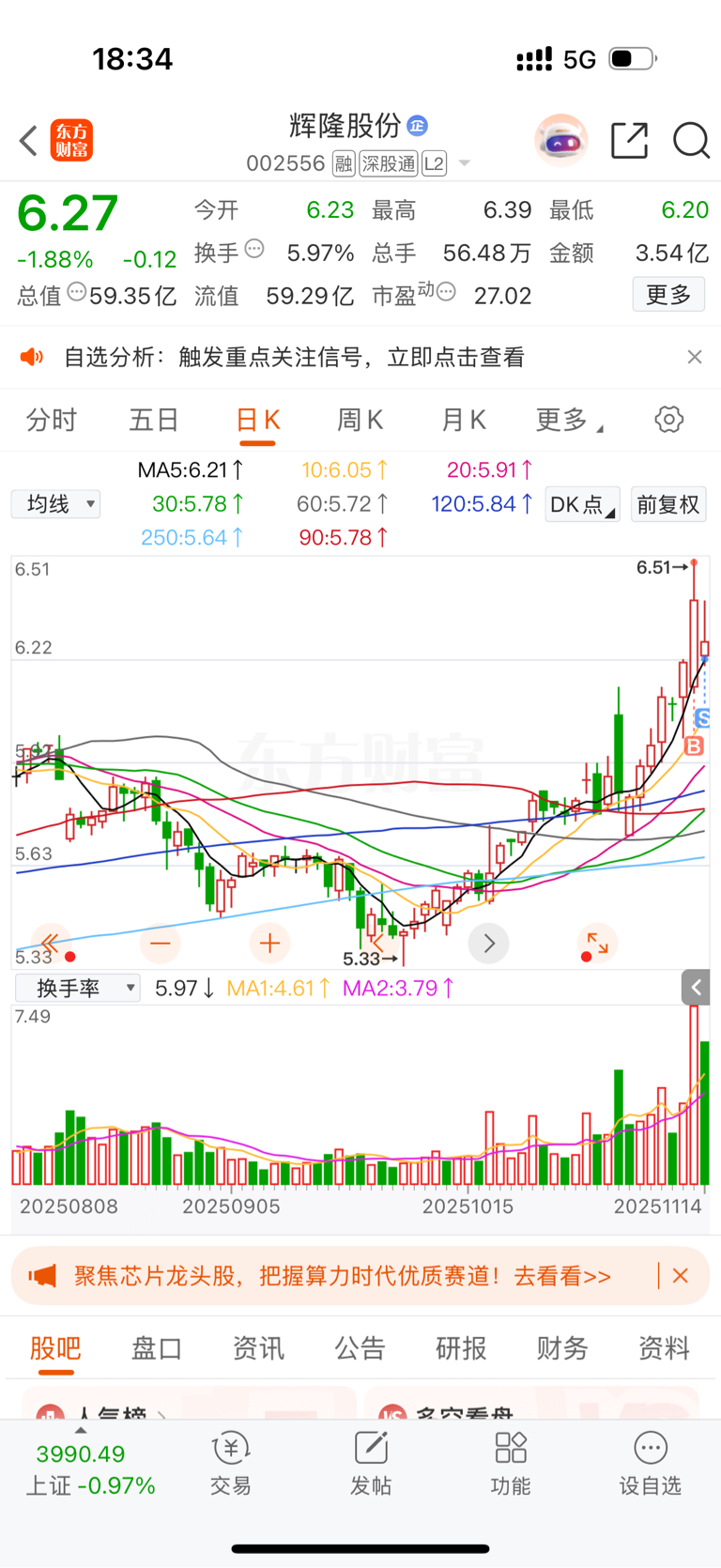Toggle the DK点 option
Image resolution: width=721 pixels, height=1568 pixels.
pyautogui.click(x=582, y=504)
